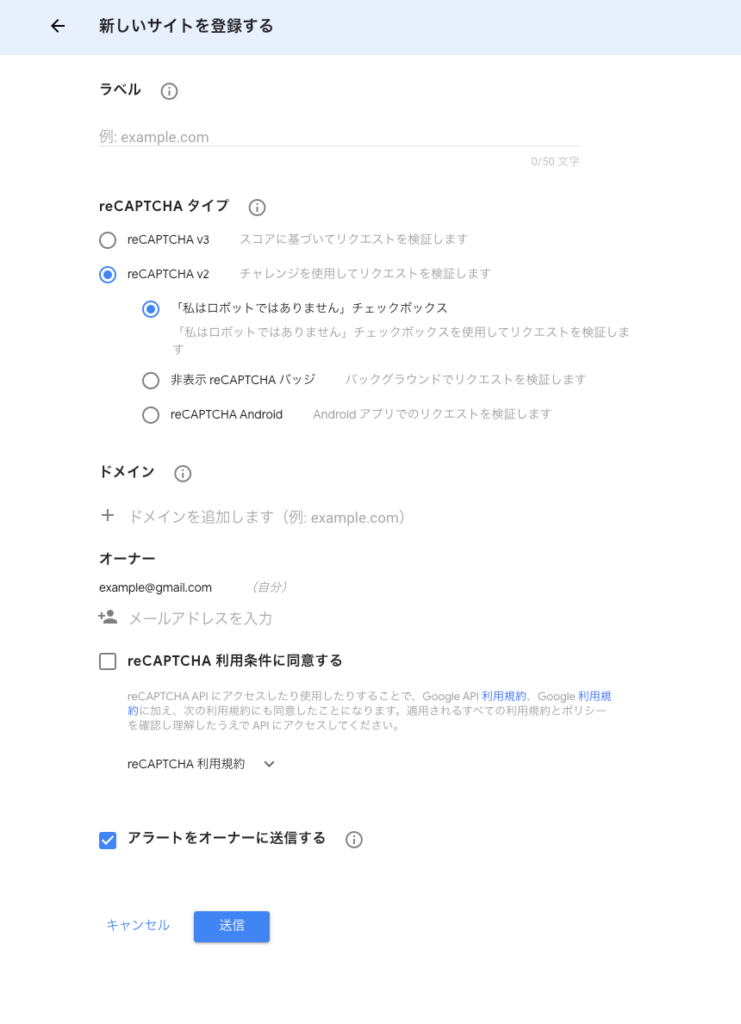Choose the 非表示 reCAPTCHA バッジ option

(150, 380)
